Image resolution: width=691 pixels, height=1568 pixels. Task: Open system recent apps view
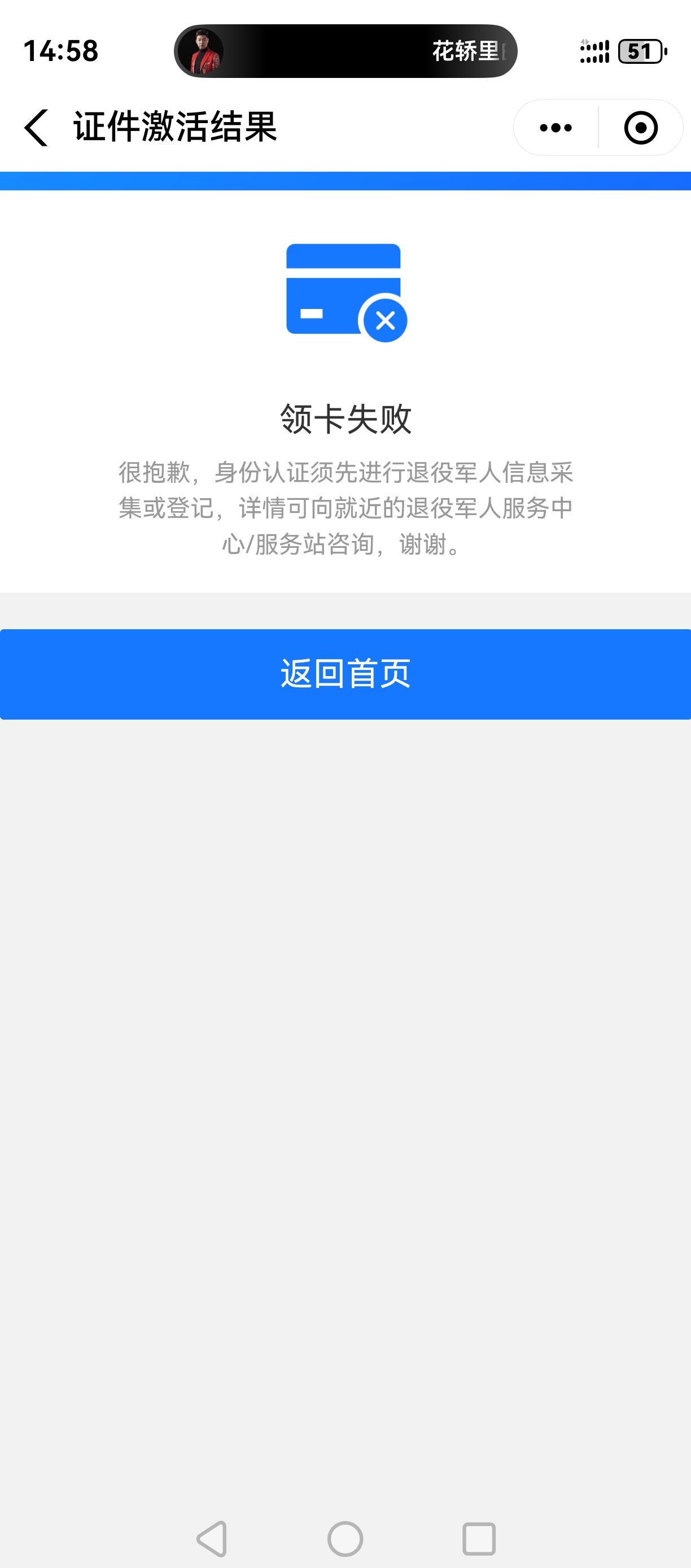pyautogui.click(x=479, y=1539)
